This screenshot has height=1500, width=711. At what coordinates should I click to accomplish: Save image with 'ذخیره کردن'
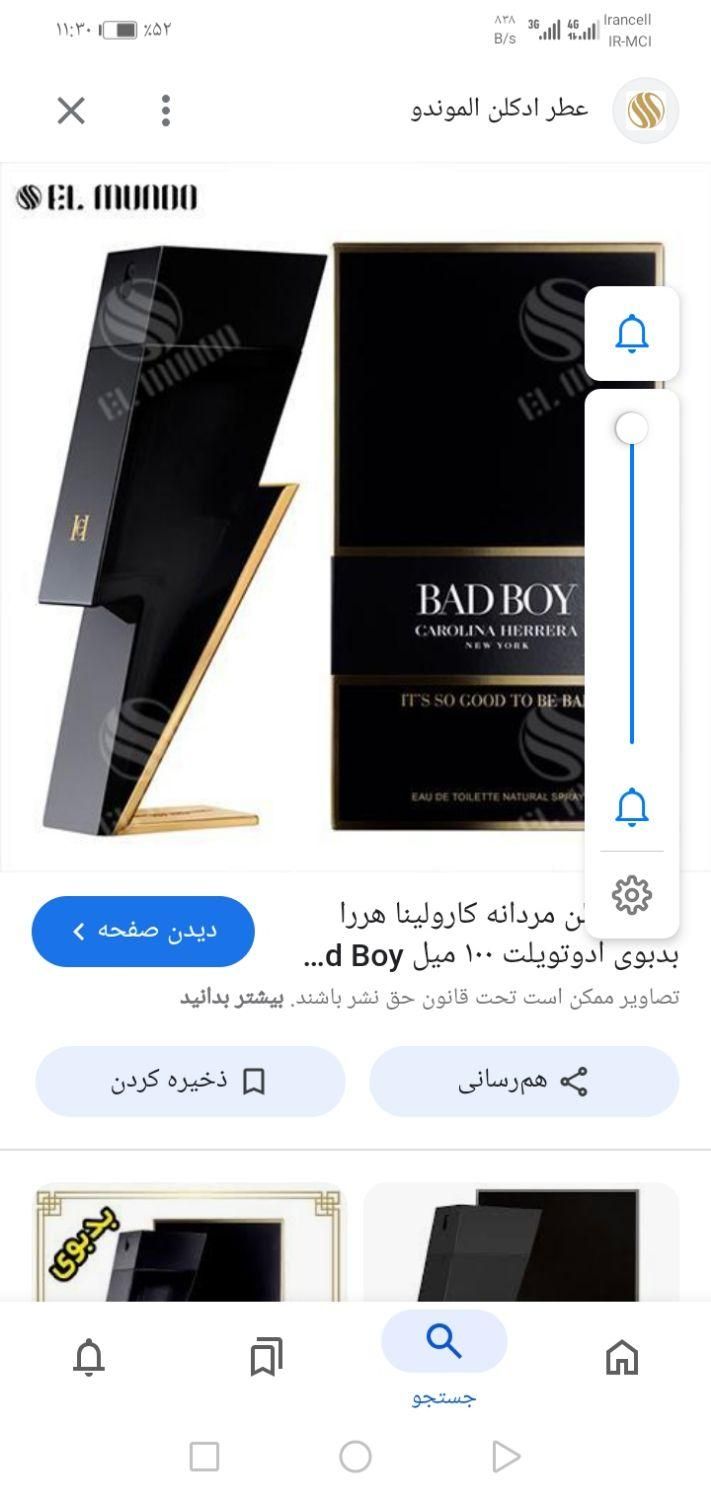tap(190, 1081)
